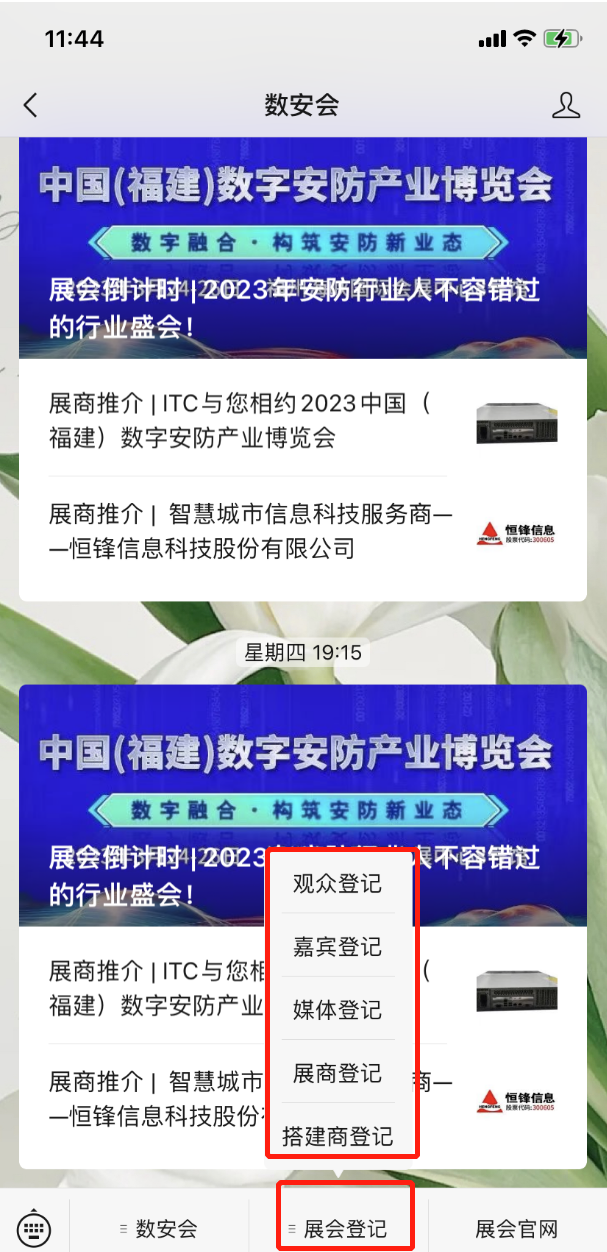Switch to keyboard input with the keyboard icon
The height and width of the screenshot is (1252, 607).
pyautogui.click(x=33, y=1227)
